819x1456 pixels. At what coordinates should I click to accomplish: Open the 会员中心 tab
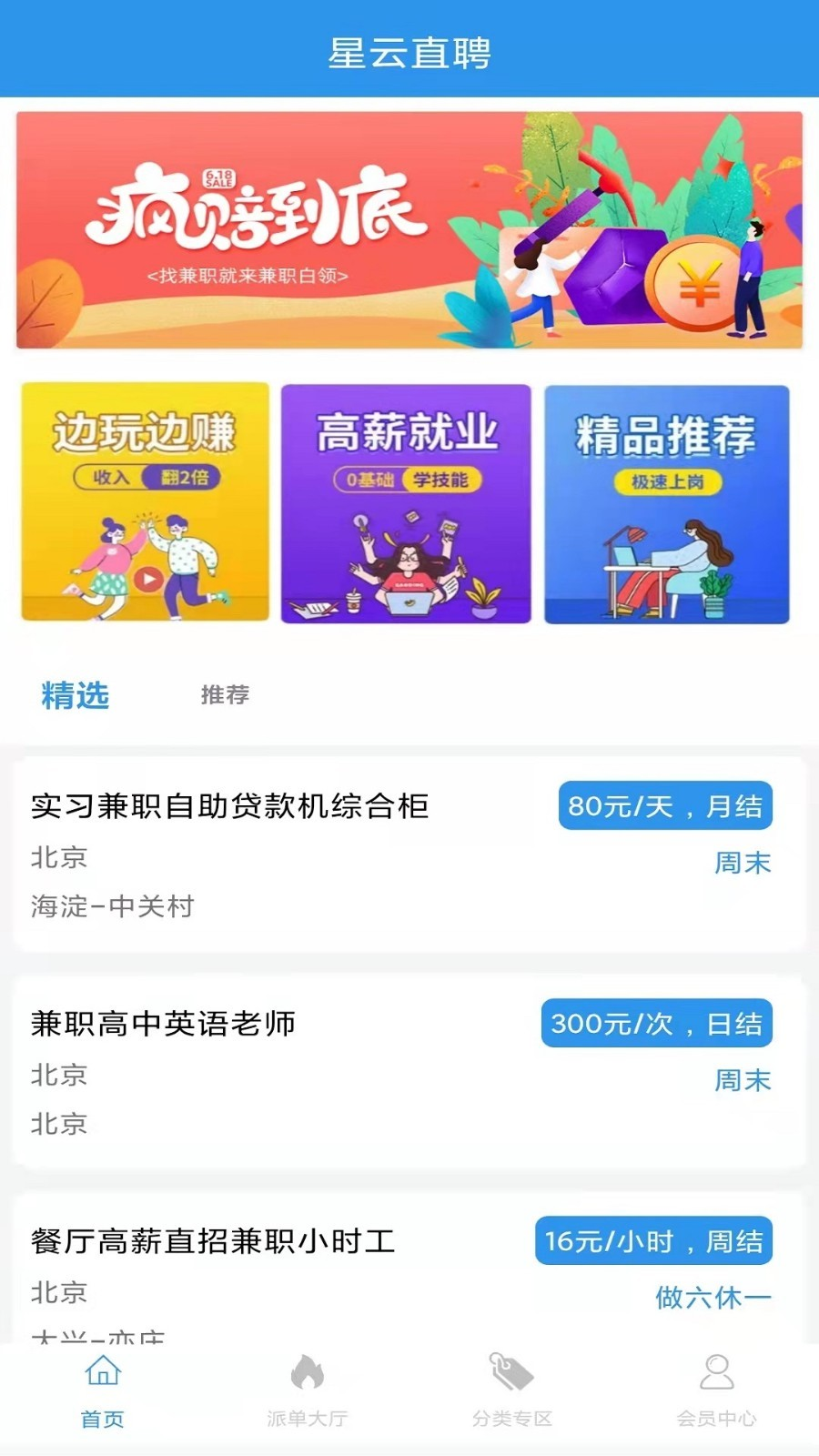(716, 1392)
